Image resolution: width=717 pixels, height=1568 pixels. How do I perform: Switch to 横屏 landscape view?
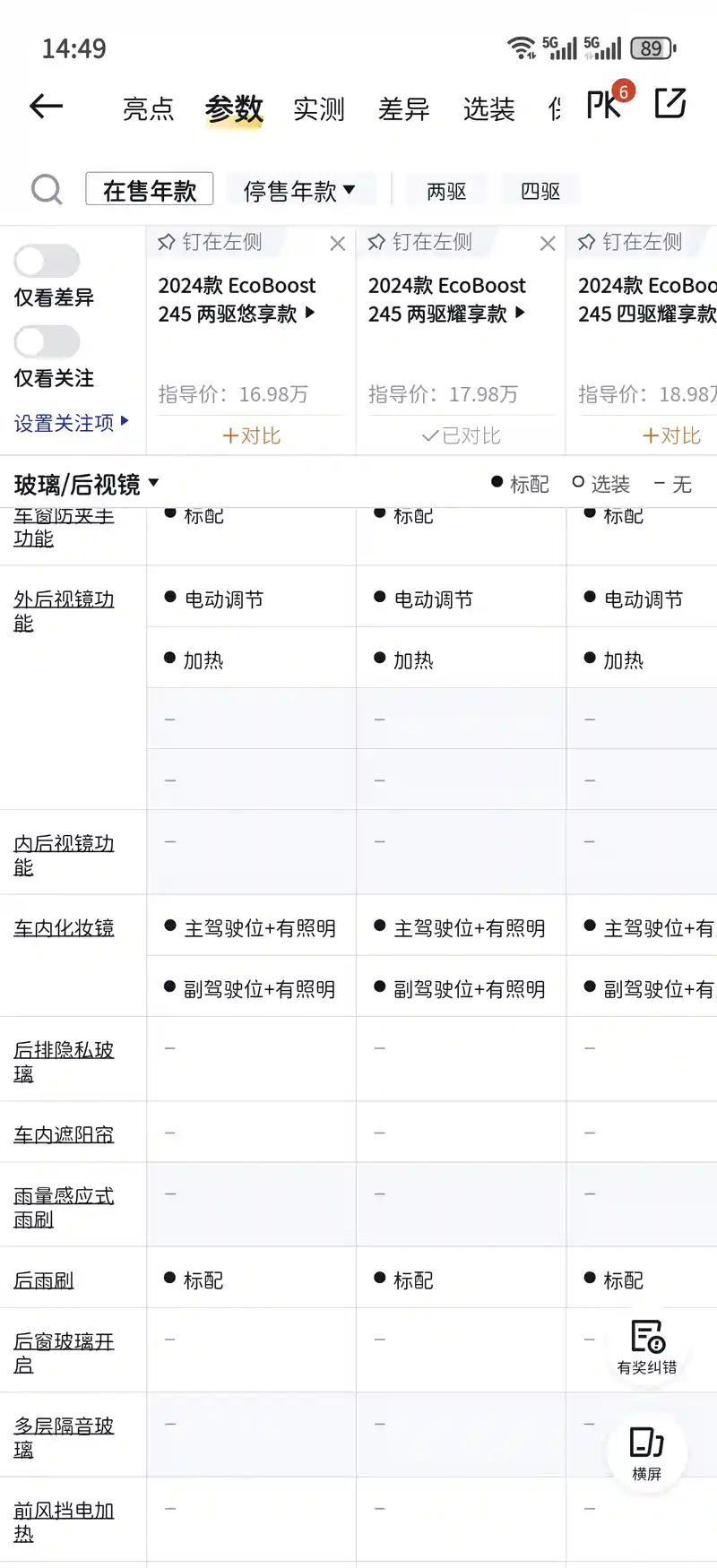click(x=647, y=1452)
